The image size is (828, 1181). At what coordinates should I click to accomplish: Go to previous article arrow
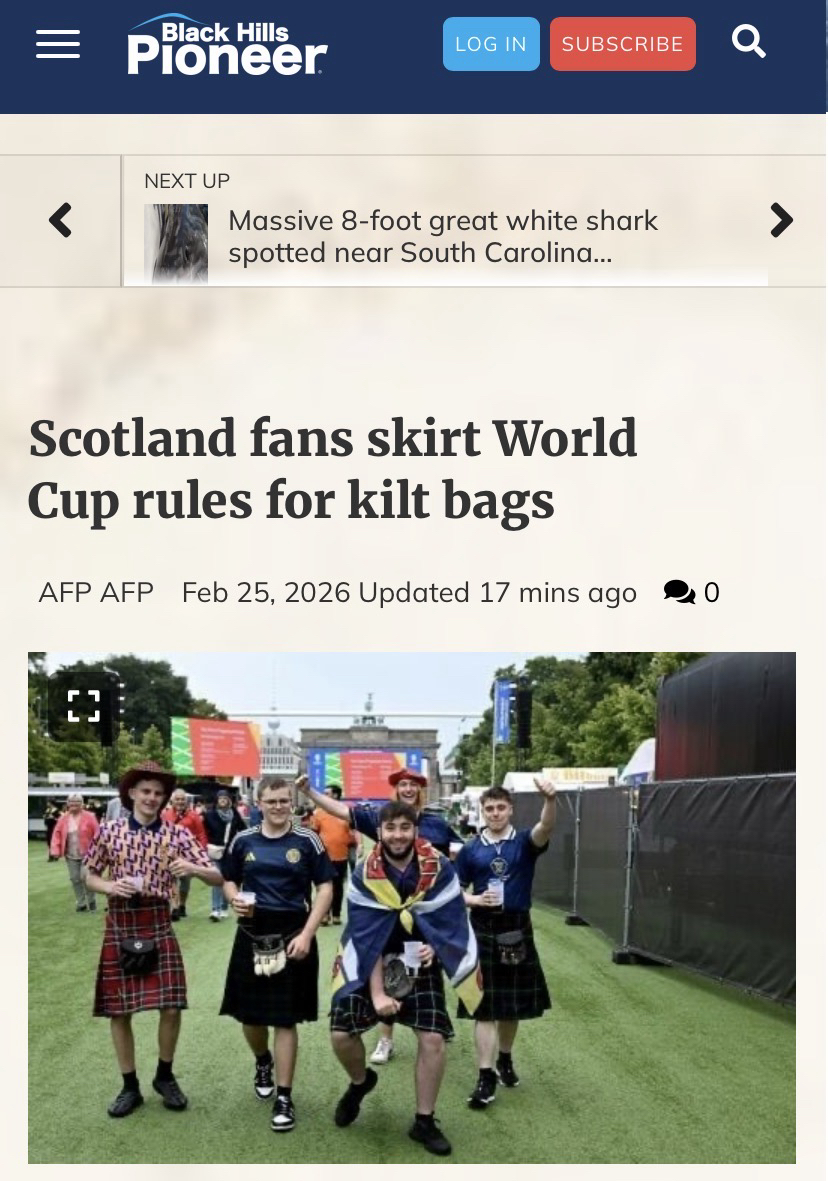click(x=60, y=220)
